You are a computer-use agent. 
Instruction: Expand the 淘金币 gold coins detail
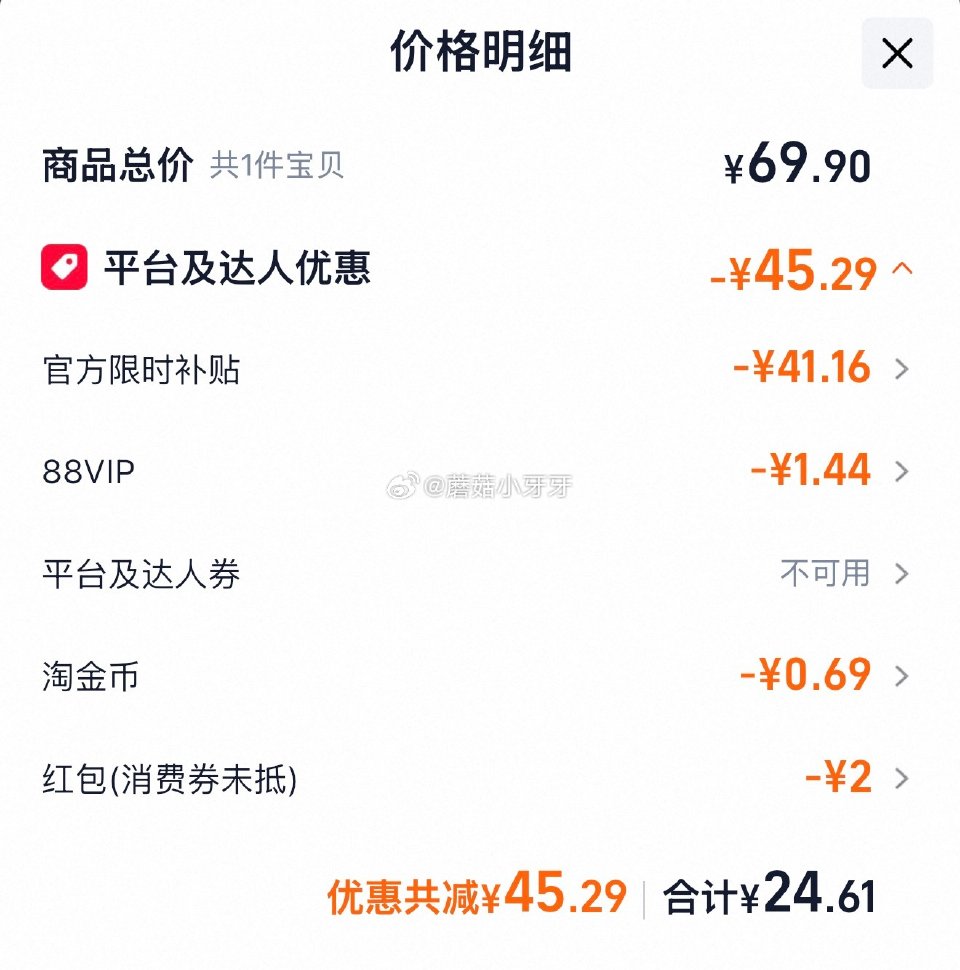(x=903, y=676)
